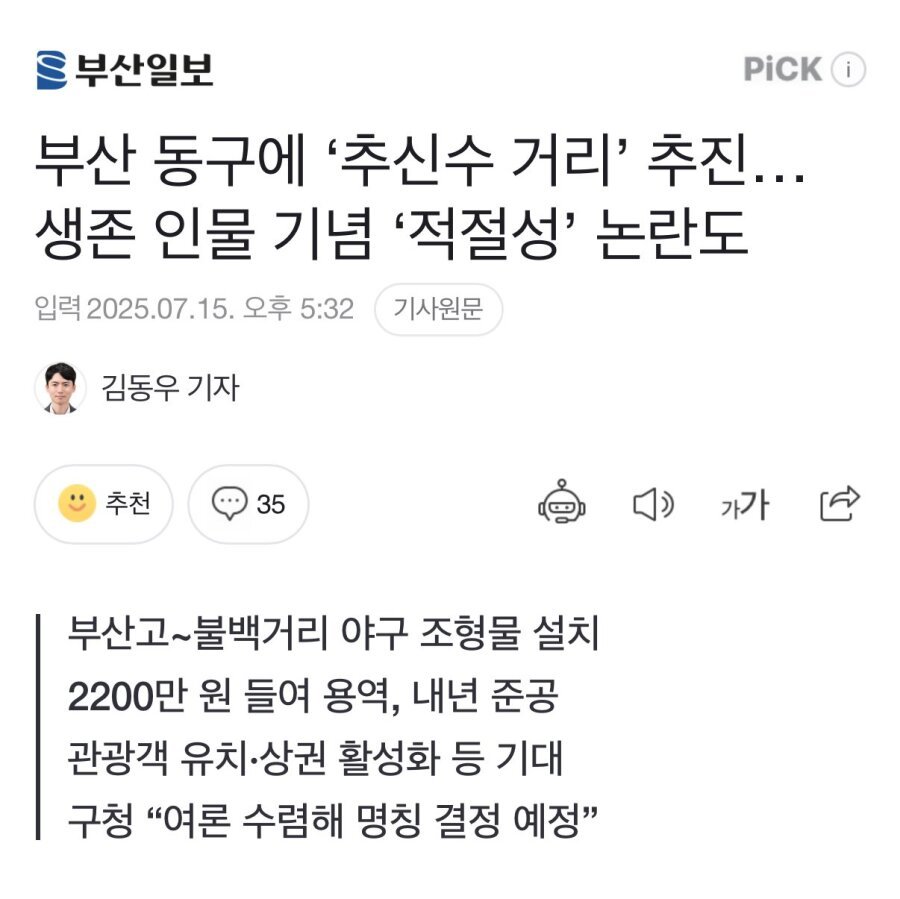View the 35 comments

(x=248, y=504)
